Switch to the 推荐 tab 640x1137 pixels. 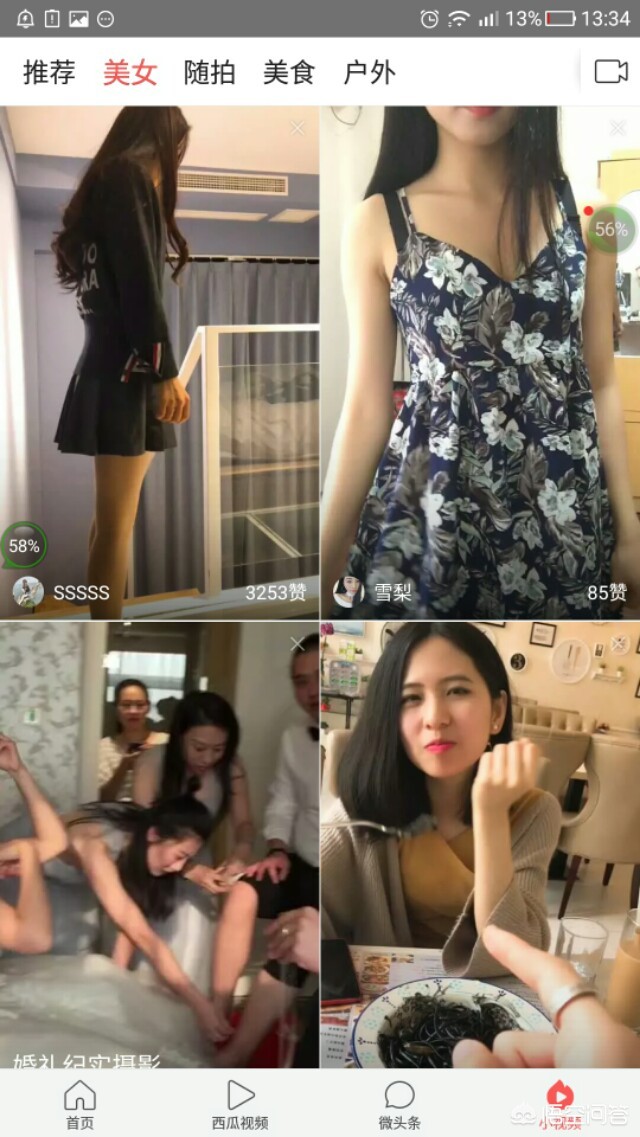pos(49,72)
